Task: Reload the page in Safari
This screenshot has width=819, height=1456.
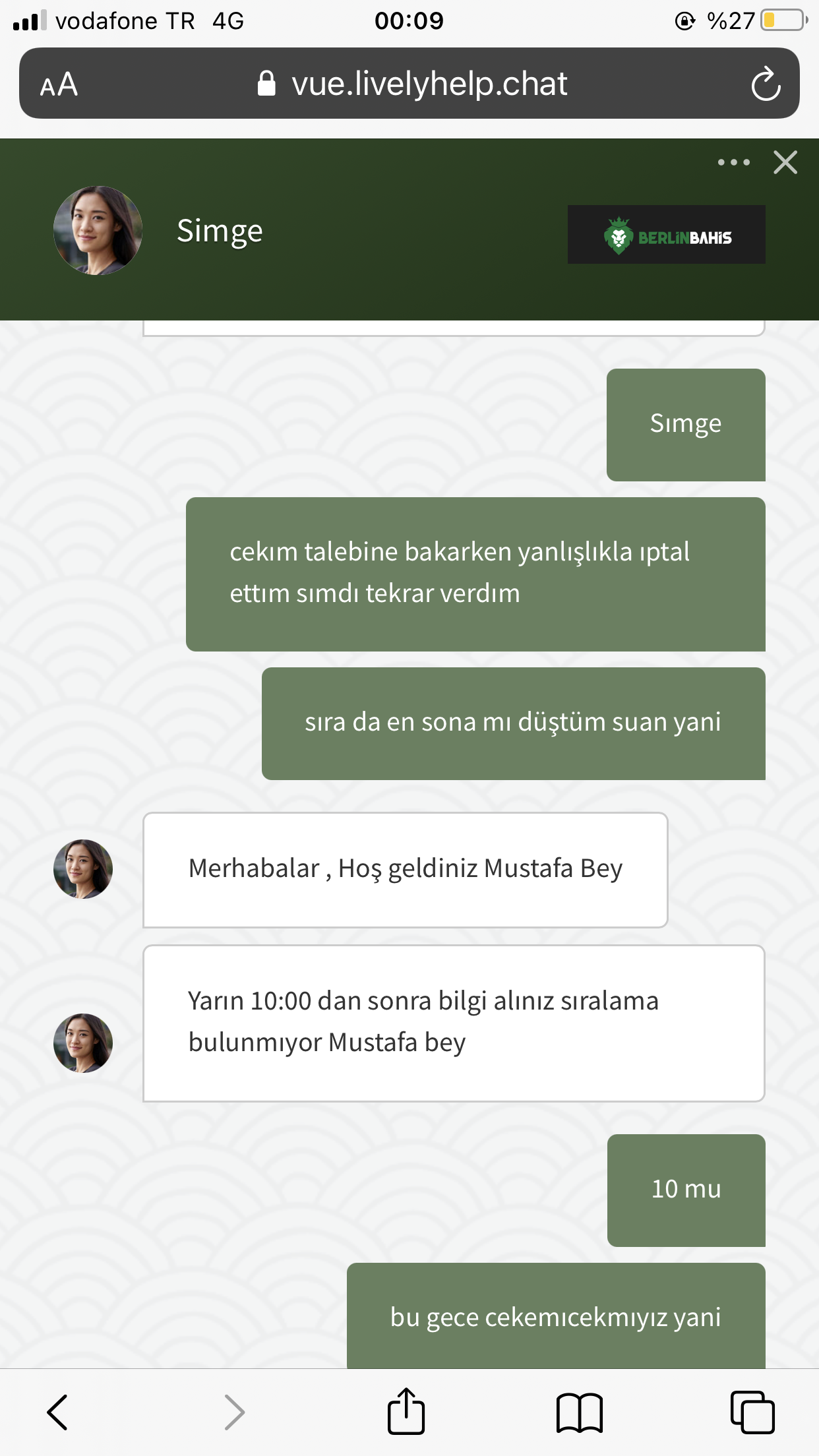Action: 766,84
